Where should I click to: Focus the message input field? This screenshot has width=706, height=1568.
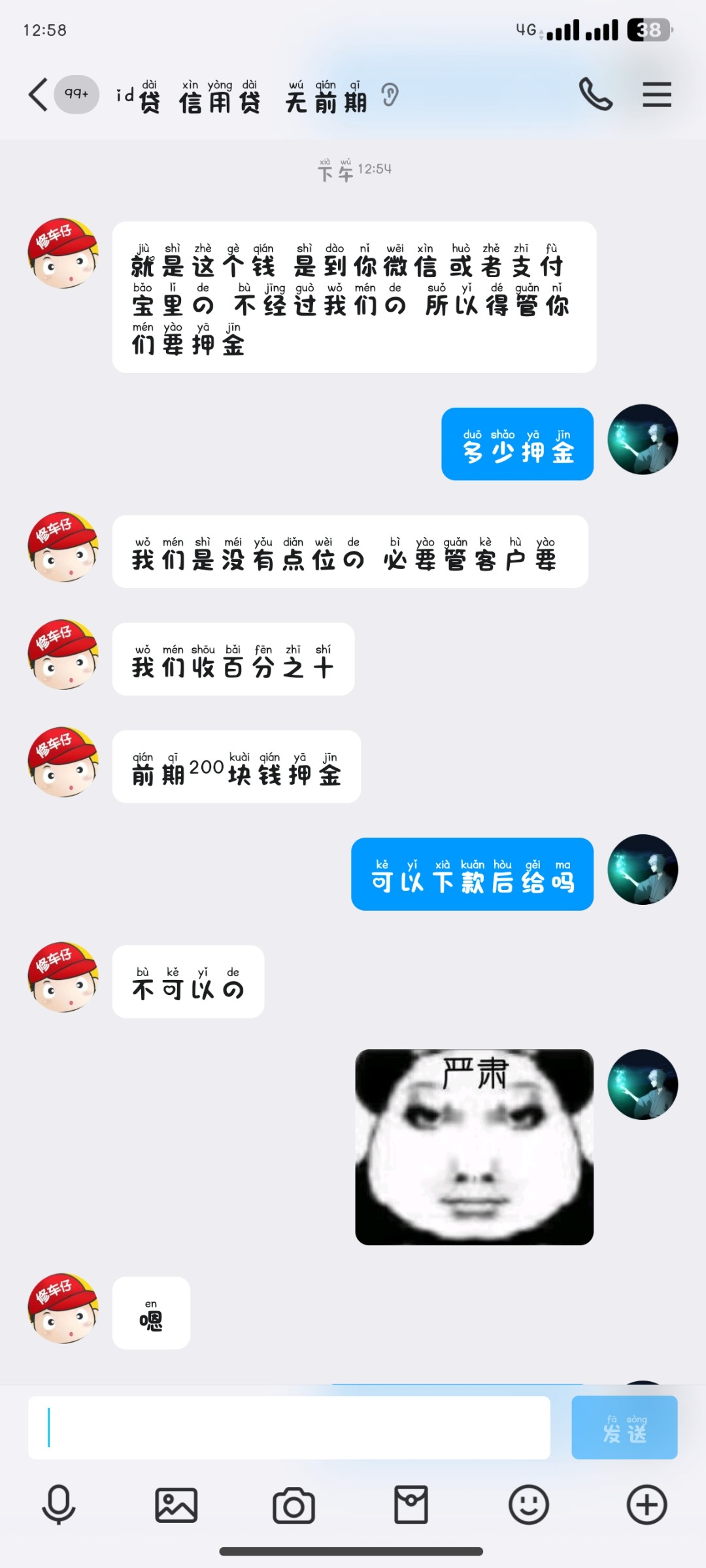(289, 1428)
